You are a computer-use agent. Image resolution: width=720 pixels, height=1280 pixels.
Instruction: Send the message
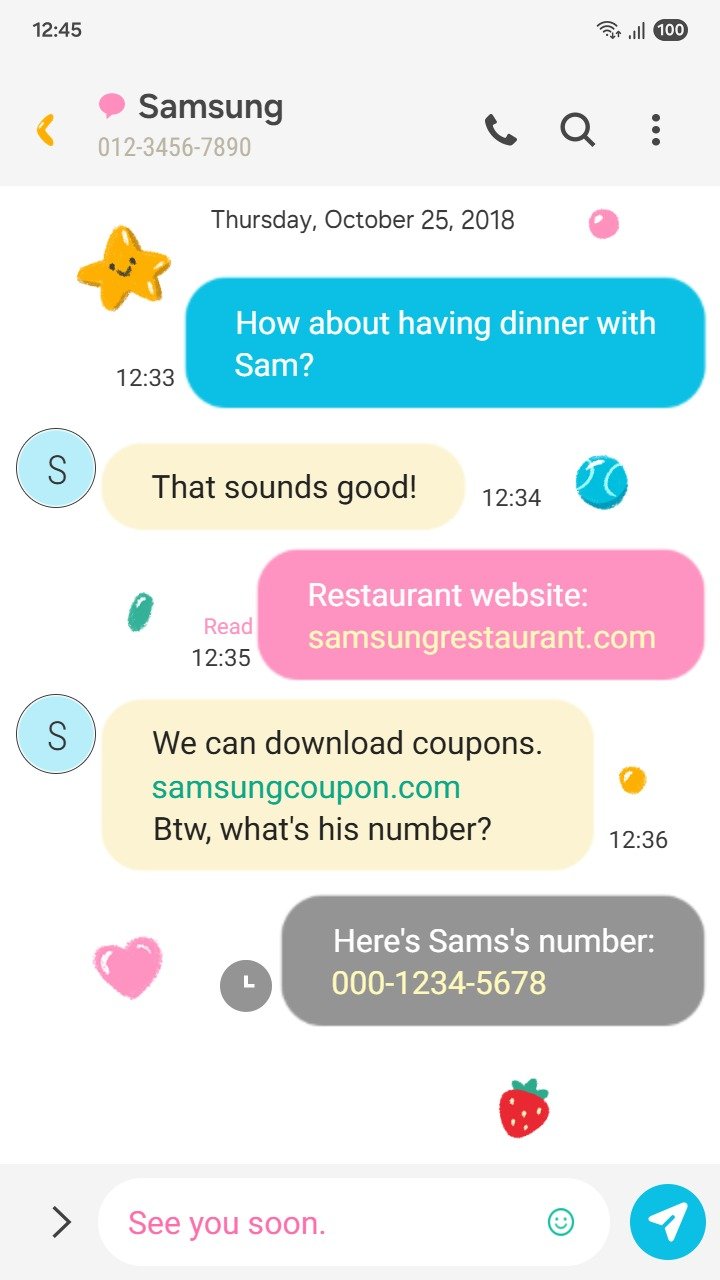667,1222
